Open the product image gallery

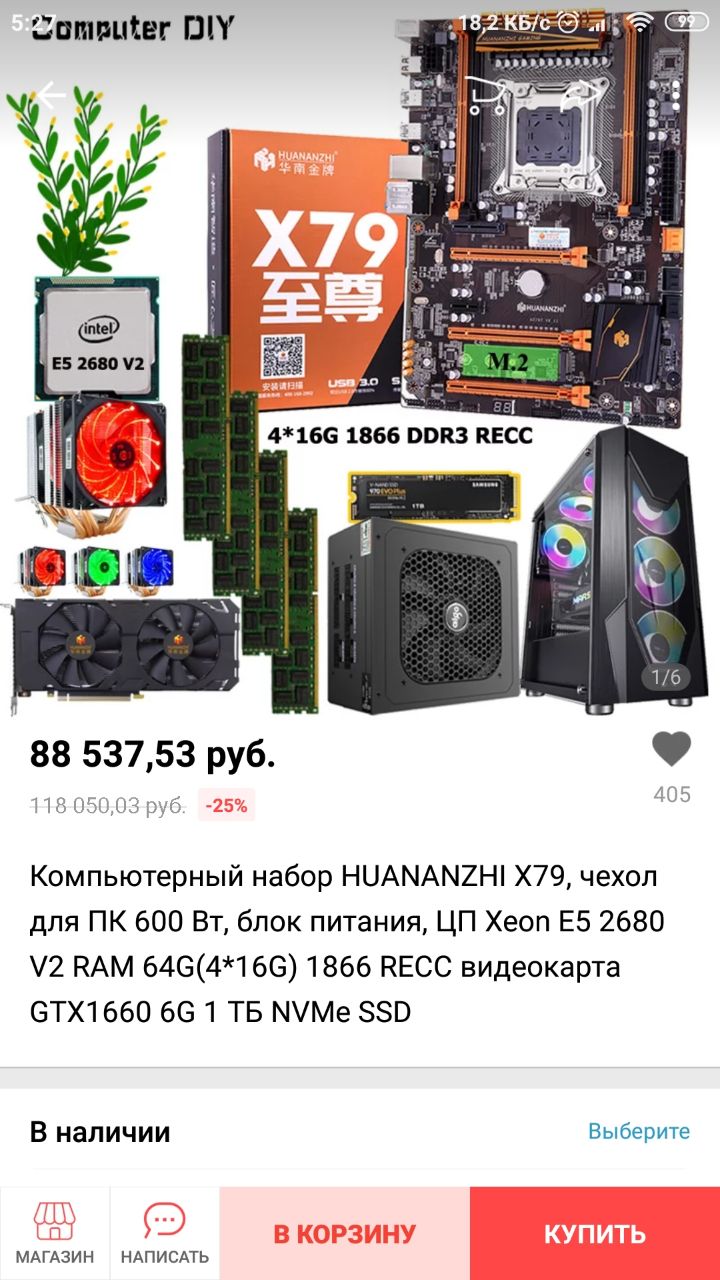[x=360, y=400]
